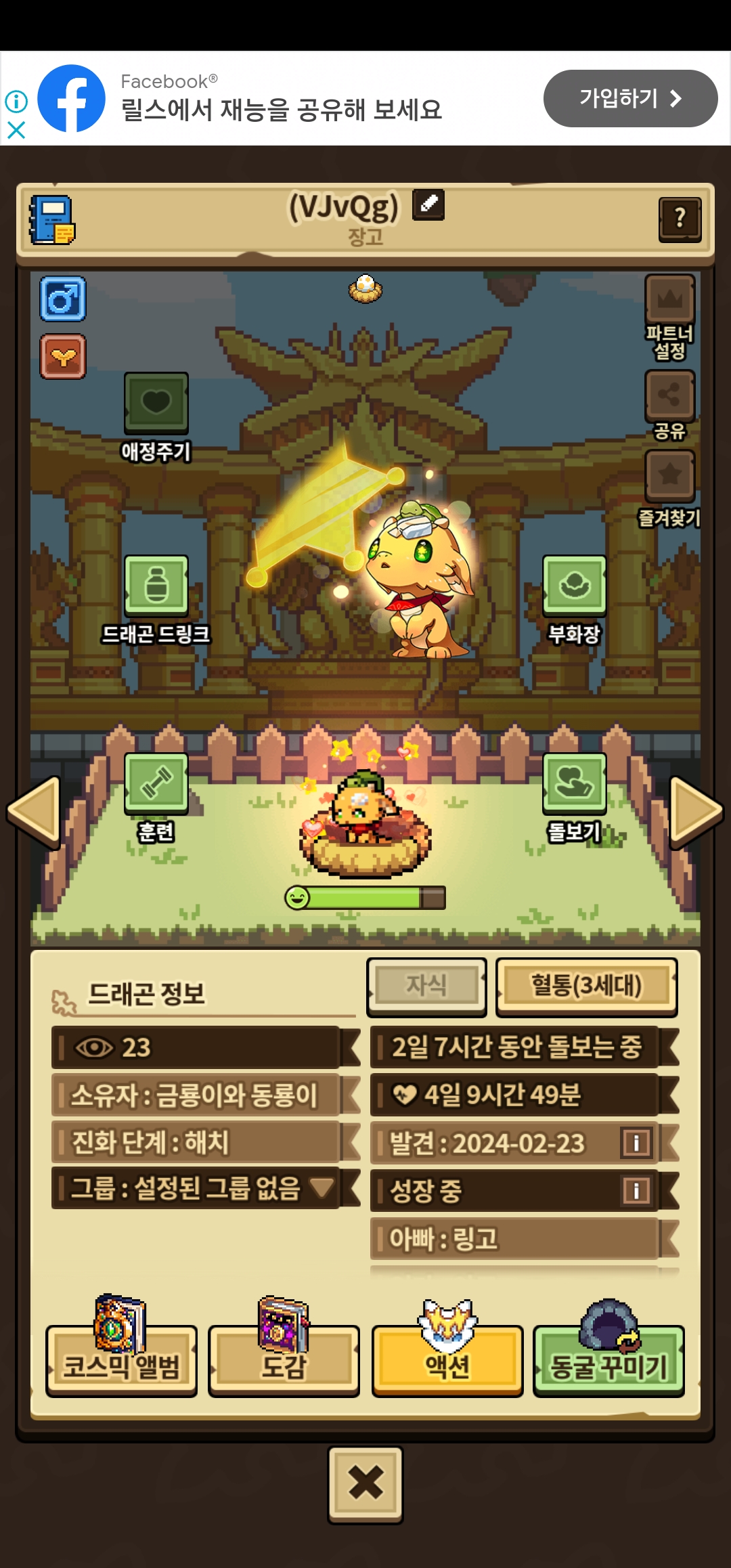Go to the previous dragon with the left arrow
The height and width of the screenshot is (1568, 731).
(34, 812)
